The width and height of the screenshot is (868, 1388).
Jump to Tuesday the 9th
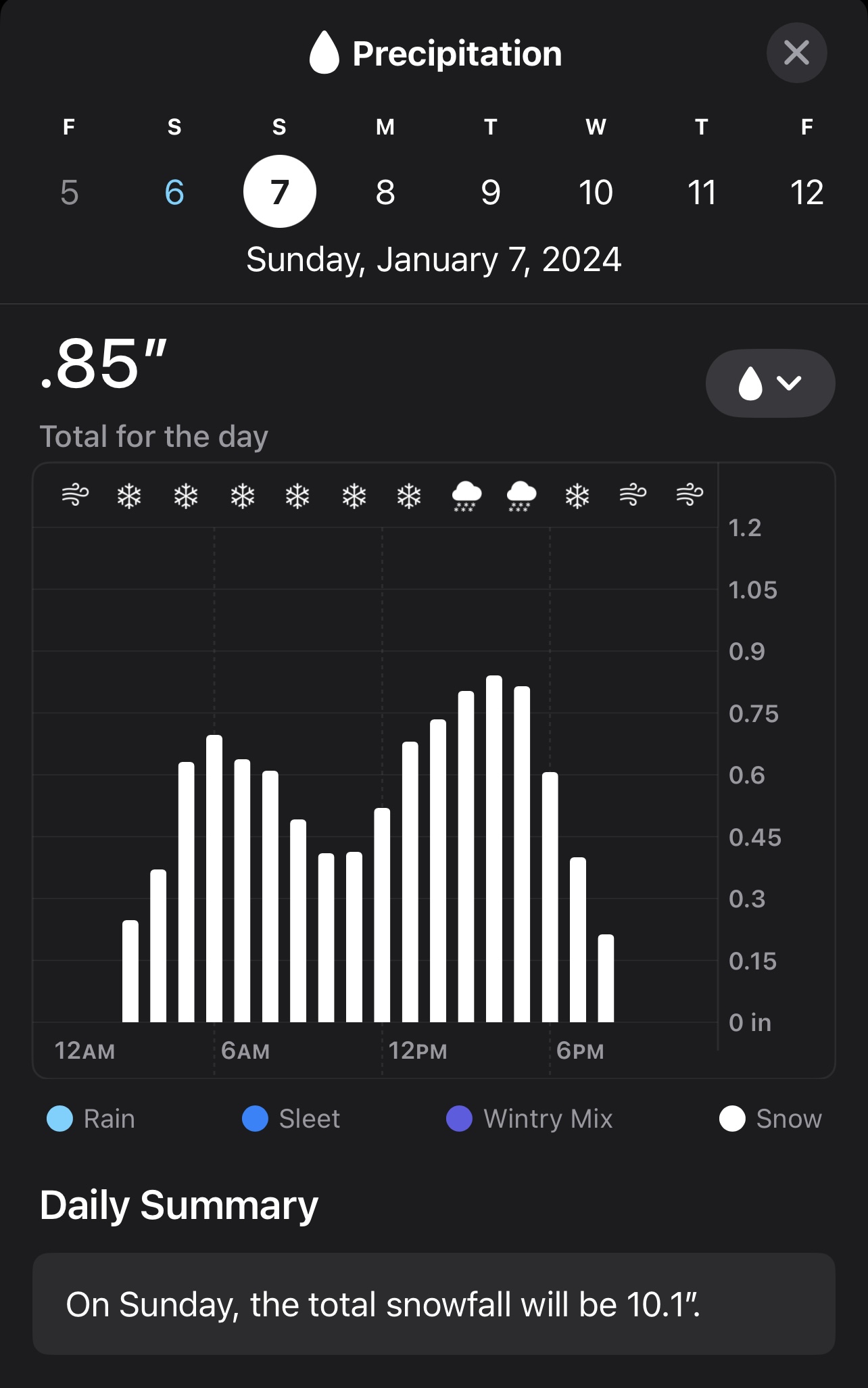491,192
